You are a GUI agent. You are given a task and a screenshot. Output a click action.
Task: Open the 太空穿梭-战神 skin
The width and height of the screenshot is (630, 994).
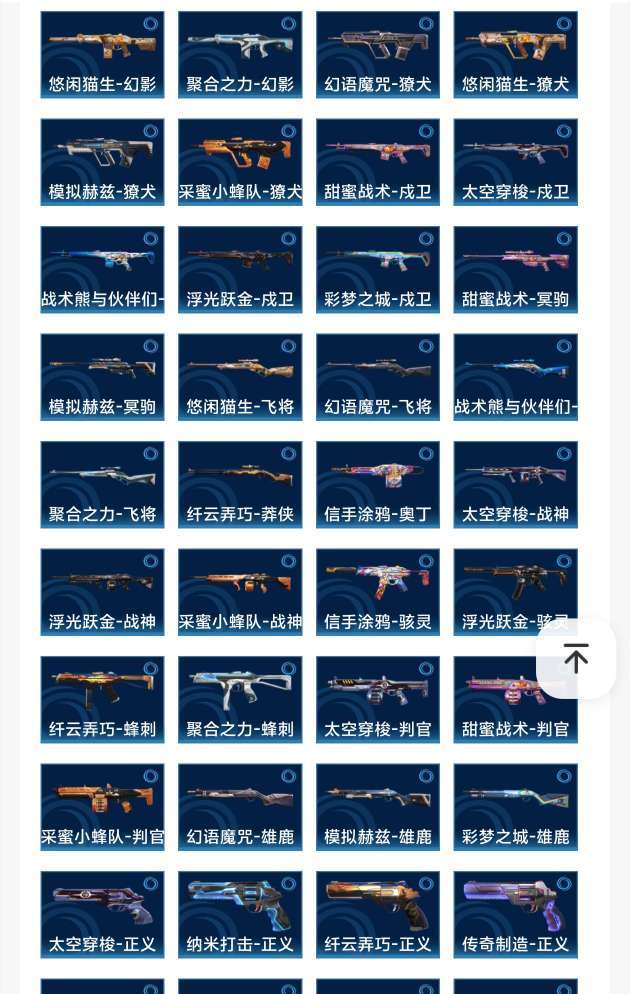click(515, 485)
